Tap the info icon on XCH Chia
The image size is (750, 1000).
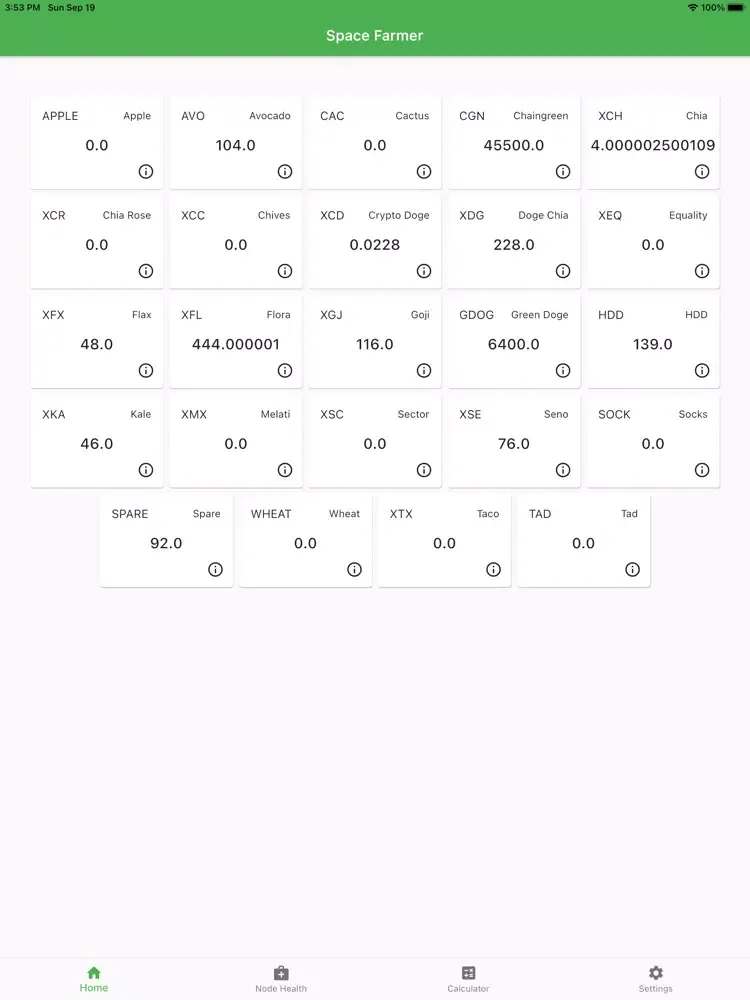pos(702,172)
